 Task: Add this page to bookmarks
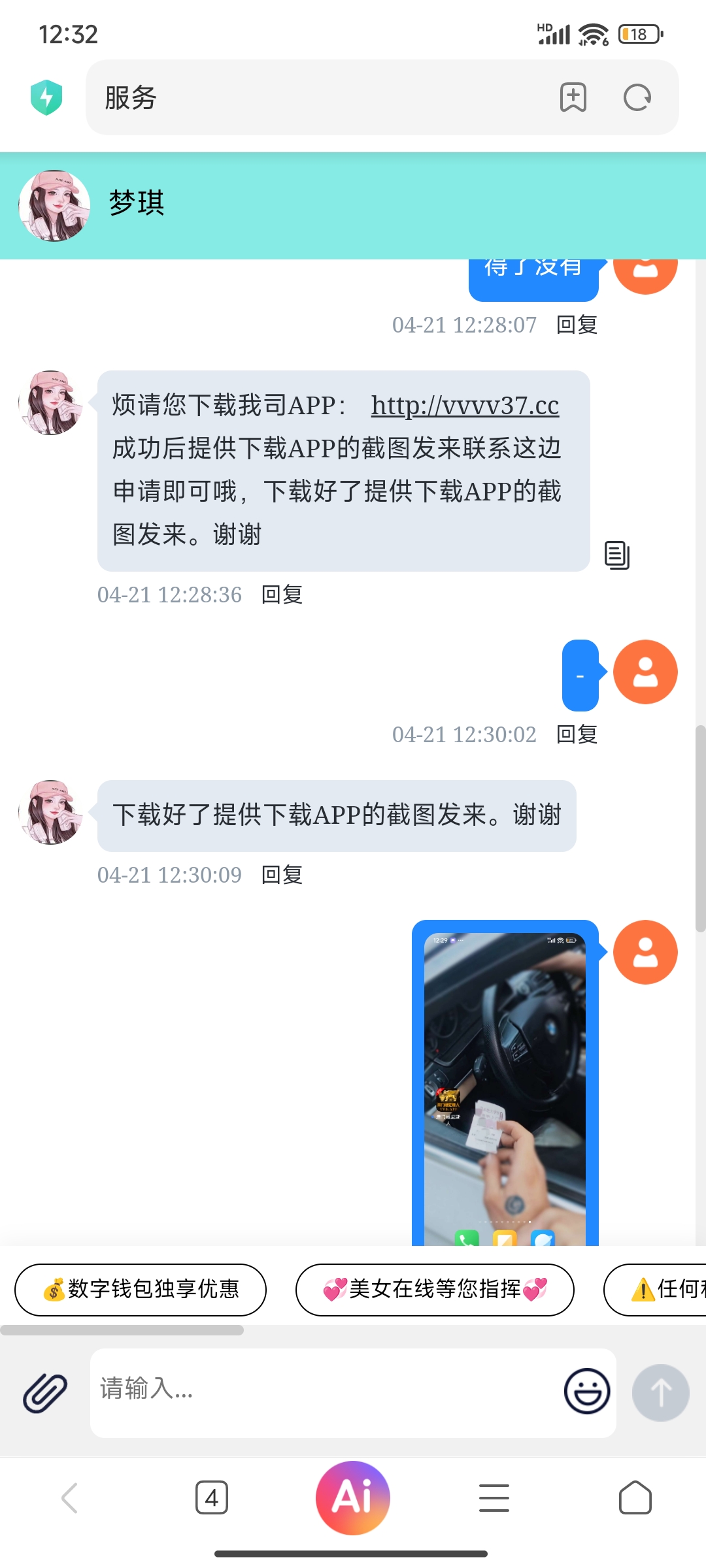pos(573,98)
